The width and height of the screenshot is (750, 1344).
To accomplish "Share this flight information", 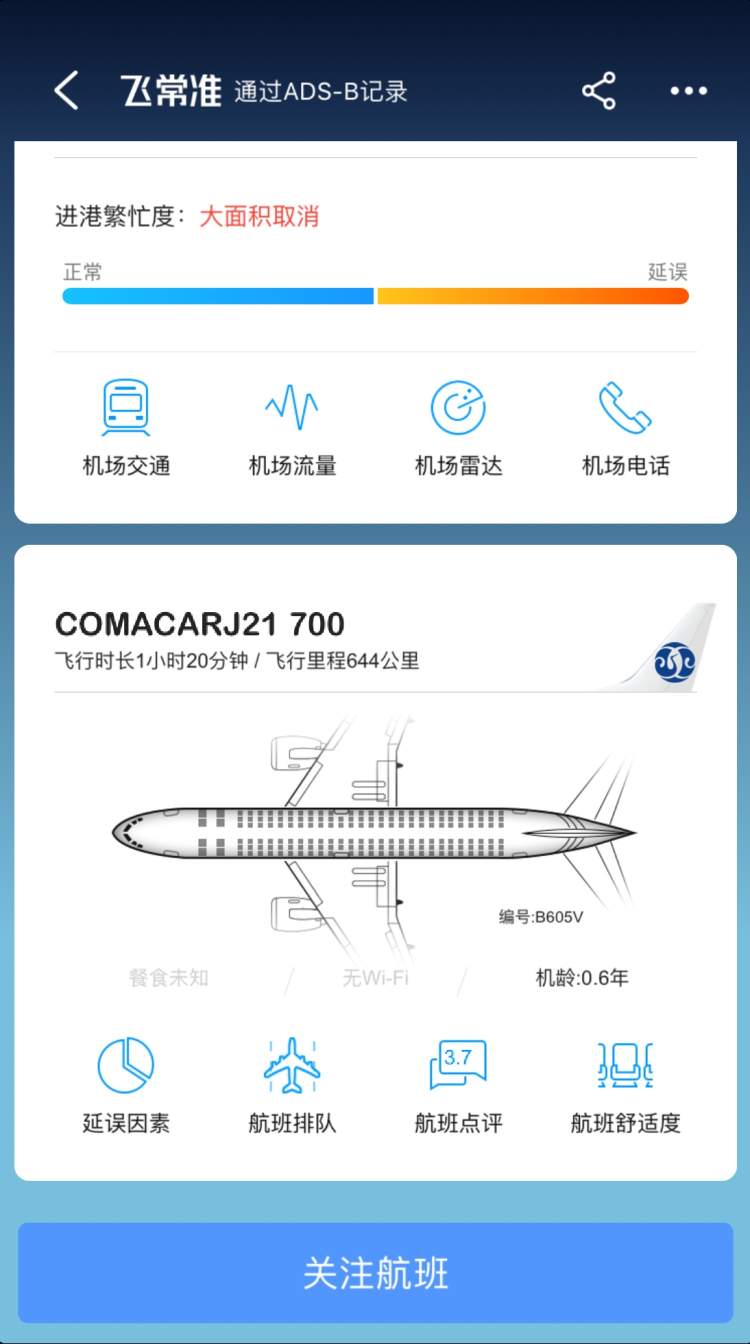I will pos(598,91).
